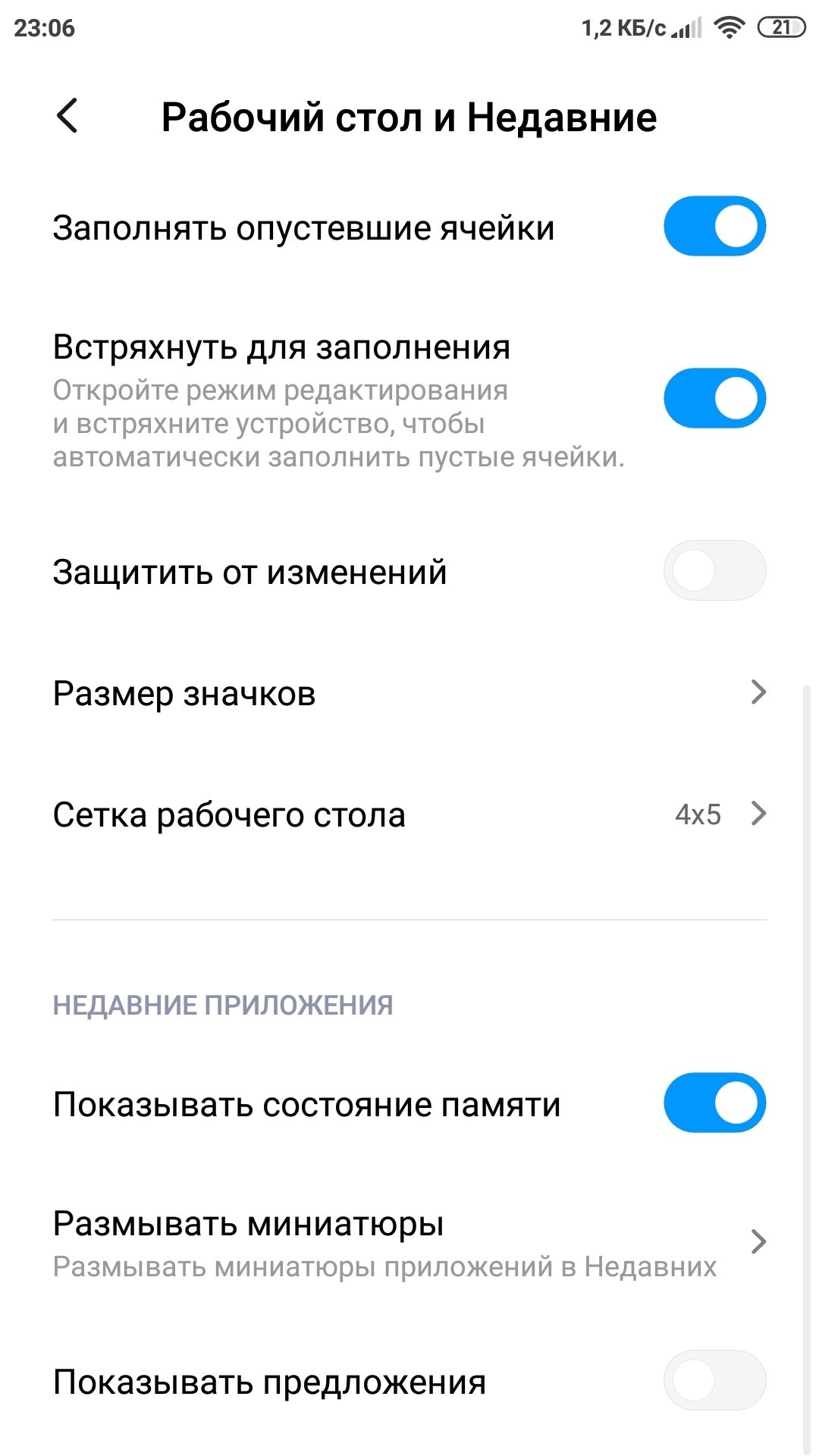Viewport: 819px width, 1456px height.
Task: Enable Защитить от изменений
Action: click(714, 570)
